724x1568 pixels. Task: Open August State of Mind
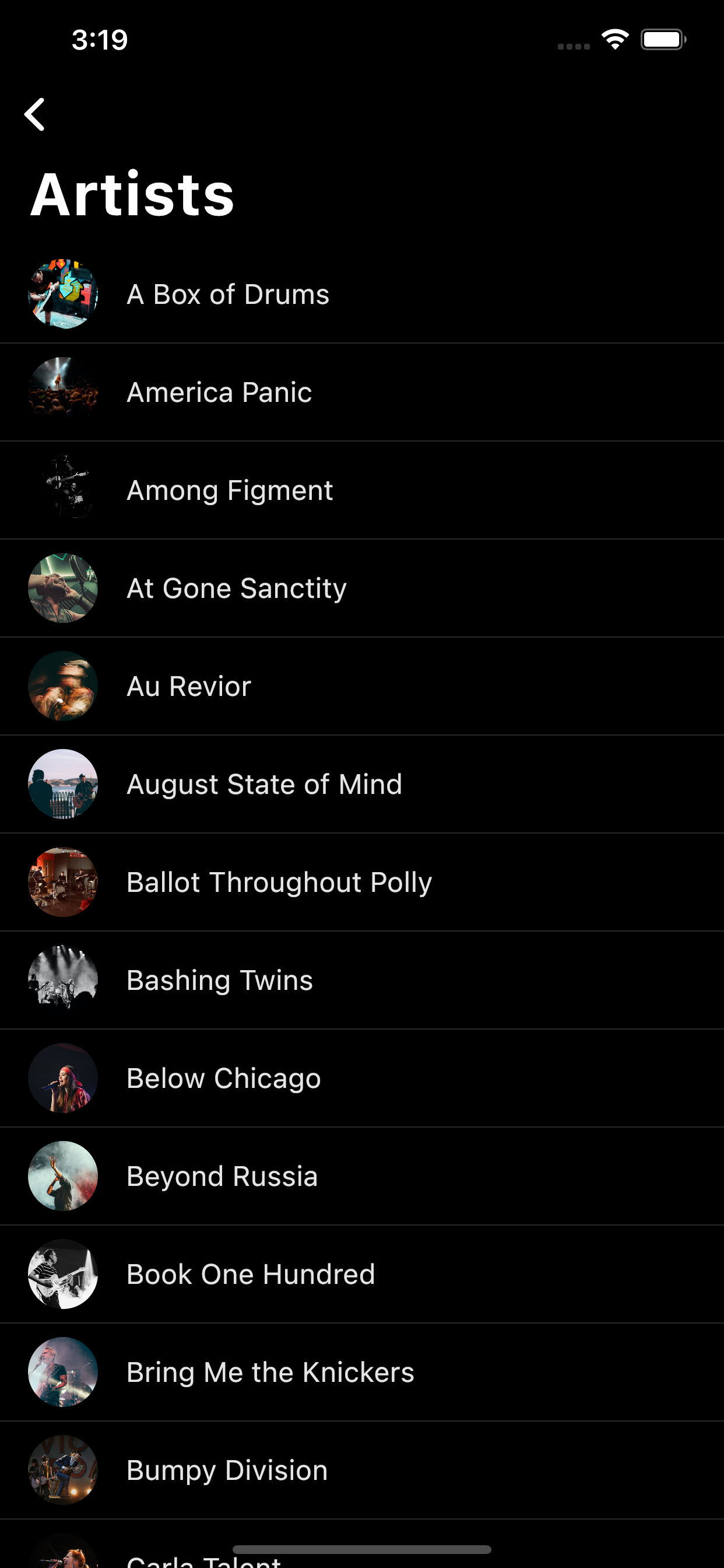pos(264,785)
